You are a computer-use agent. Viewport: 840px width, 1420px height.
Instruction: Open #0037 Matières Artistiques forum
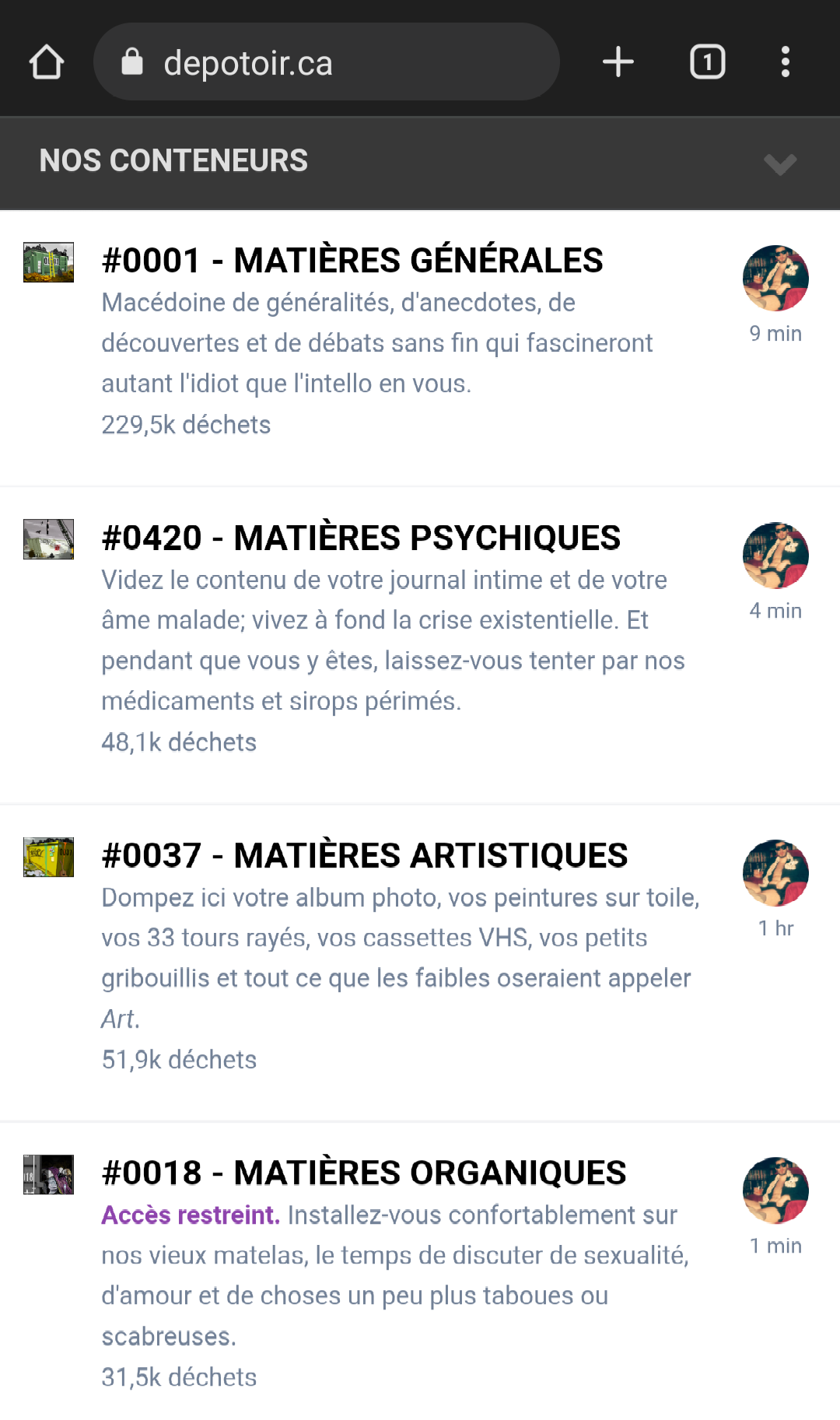click(364, 855)
